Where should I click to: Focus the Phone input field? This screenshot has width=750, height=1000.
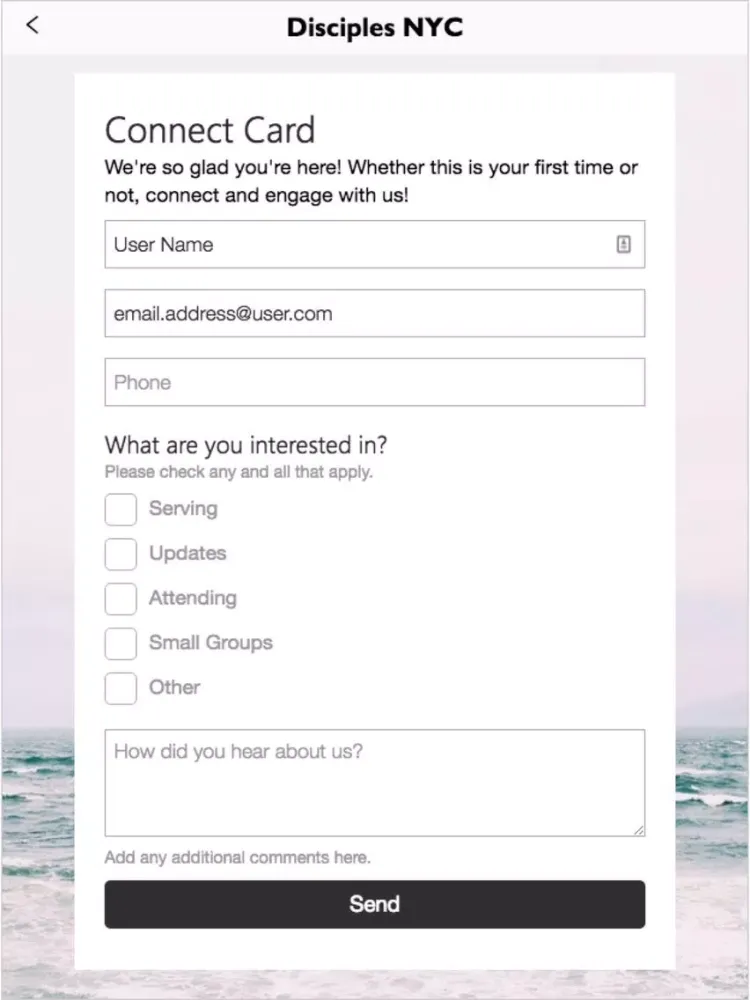coord(374,382)
